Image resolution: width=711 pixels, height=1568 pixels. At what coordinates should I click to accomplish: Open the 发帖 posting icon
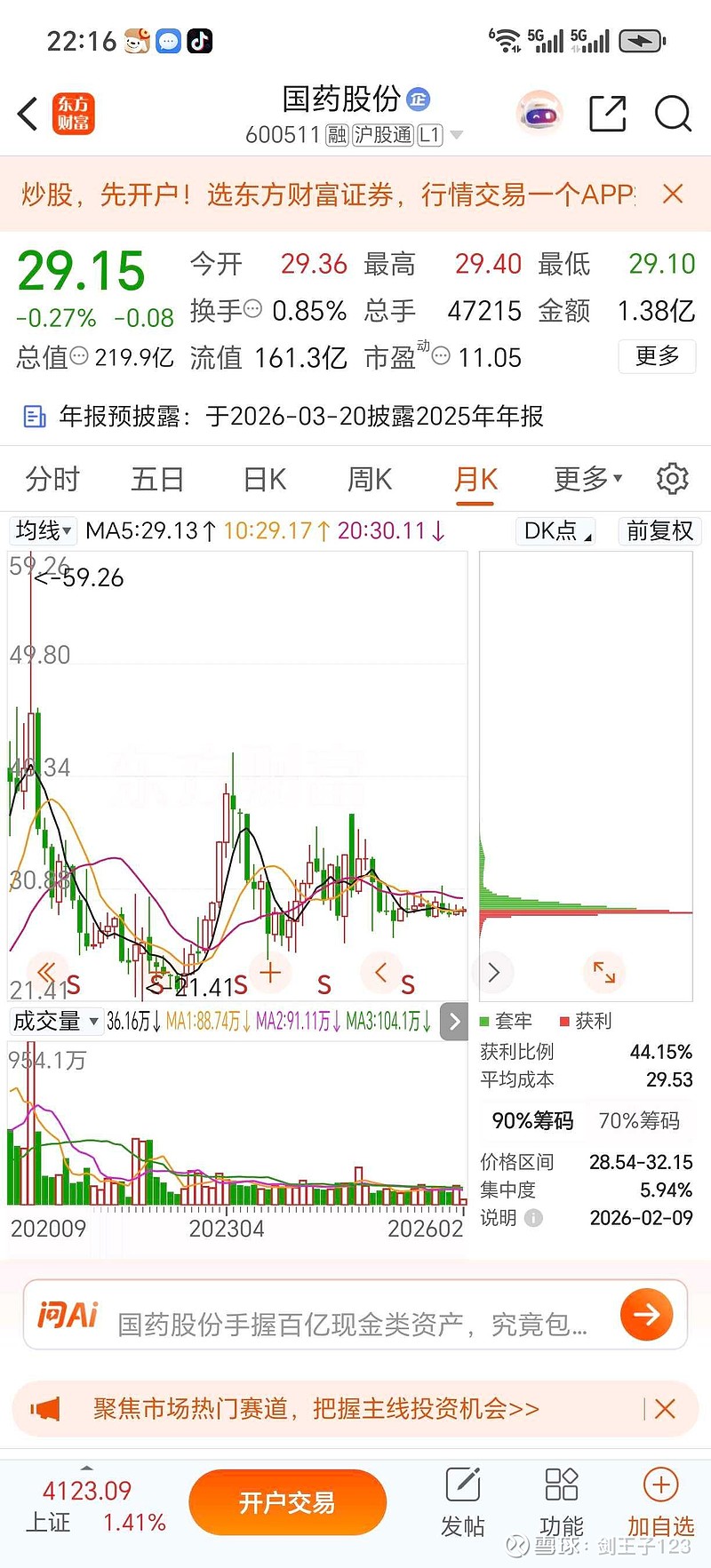(462, 1501)
